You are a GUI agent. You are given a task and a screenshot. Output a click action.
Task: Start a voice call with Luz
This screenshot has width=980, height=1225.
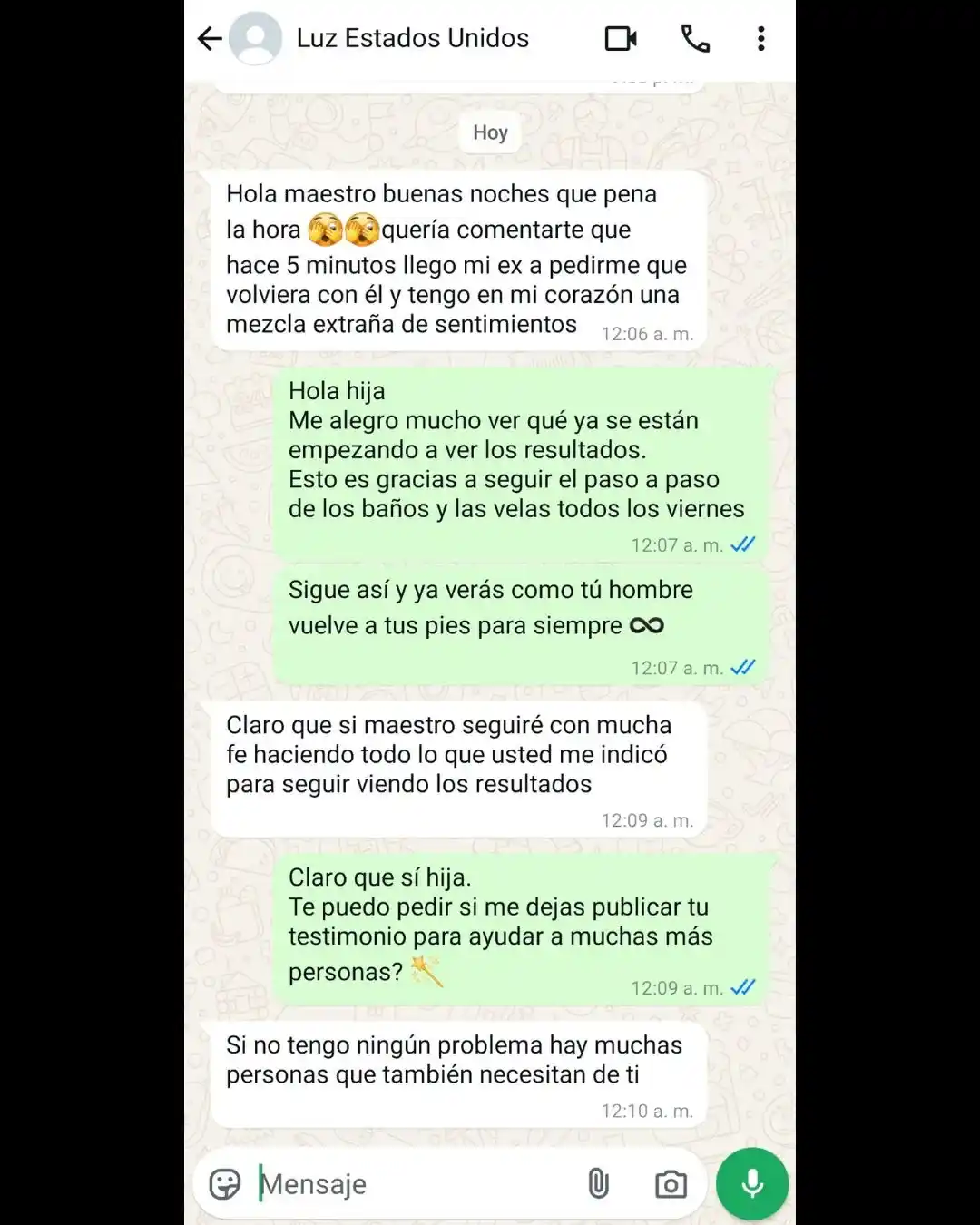695,38
